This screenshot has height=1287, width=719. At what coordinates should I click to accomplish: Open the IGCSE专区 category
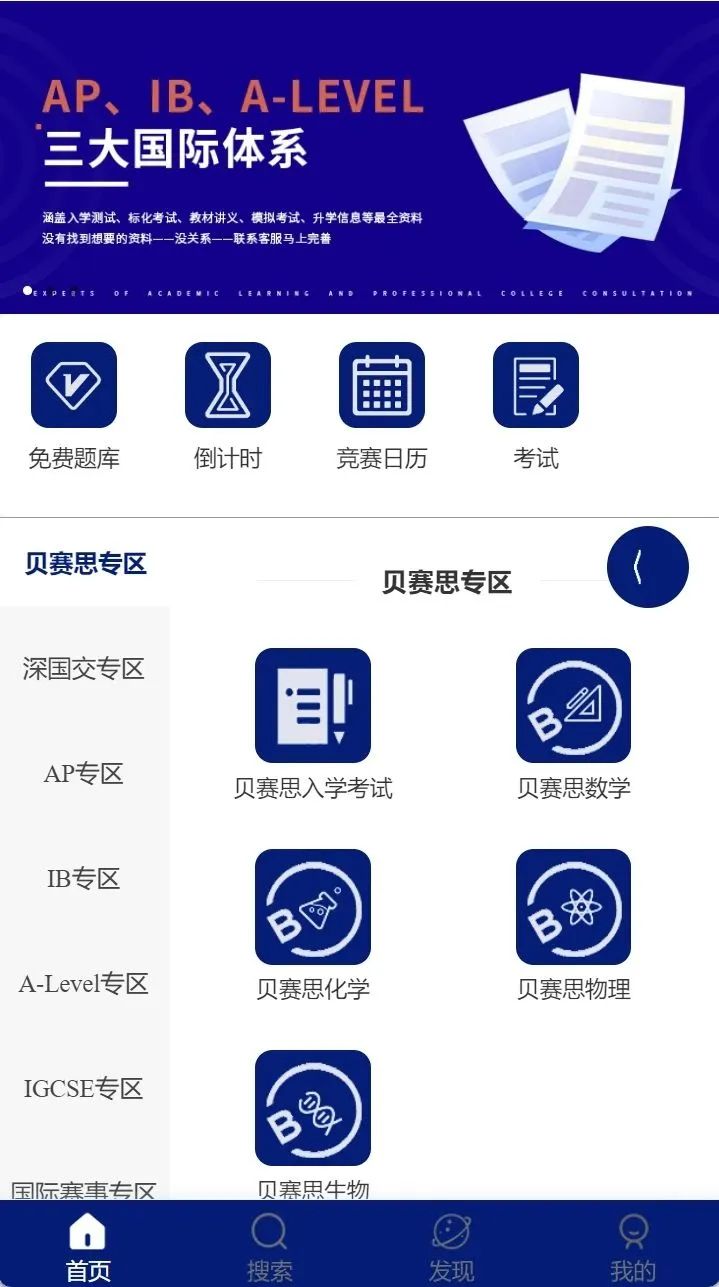click(85, 1088)
